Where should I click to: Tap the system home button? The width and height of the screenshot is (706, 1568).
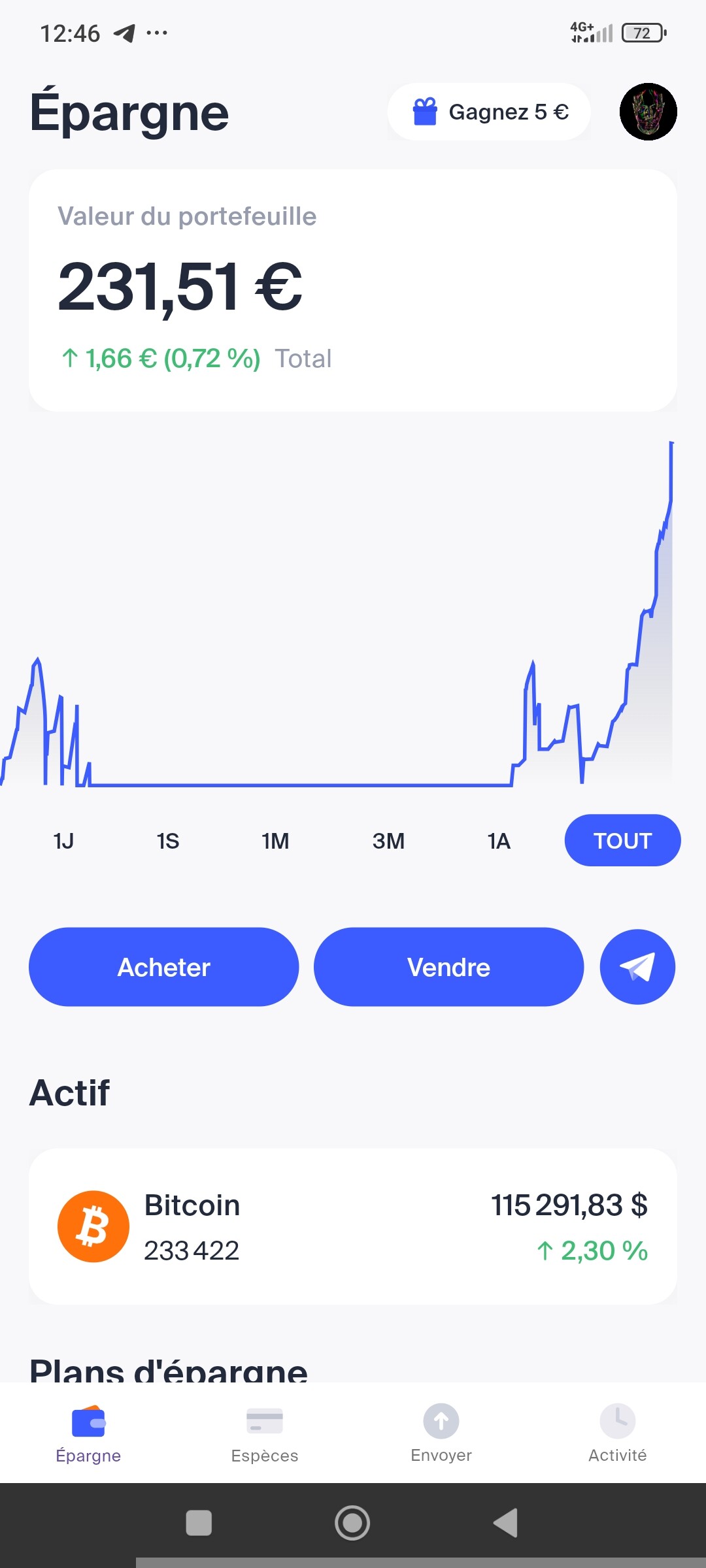pyautogui.click(x=352, y=1523)
